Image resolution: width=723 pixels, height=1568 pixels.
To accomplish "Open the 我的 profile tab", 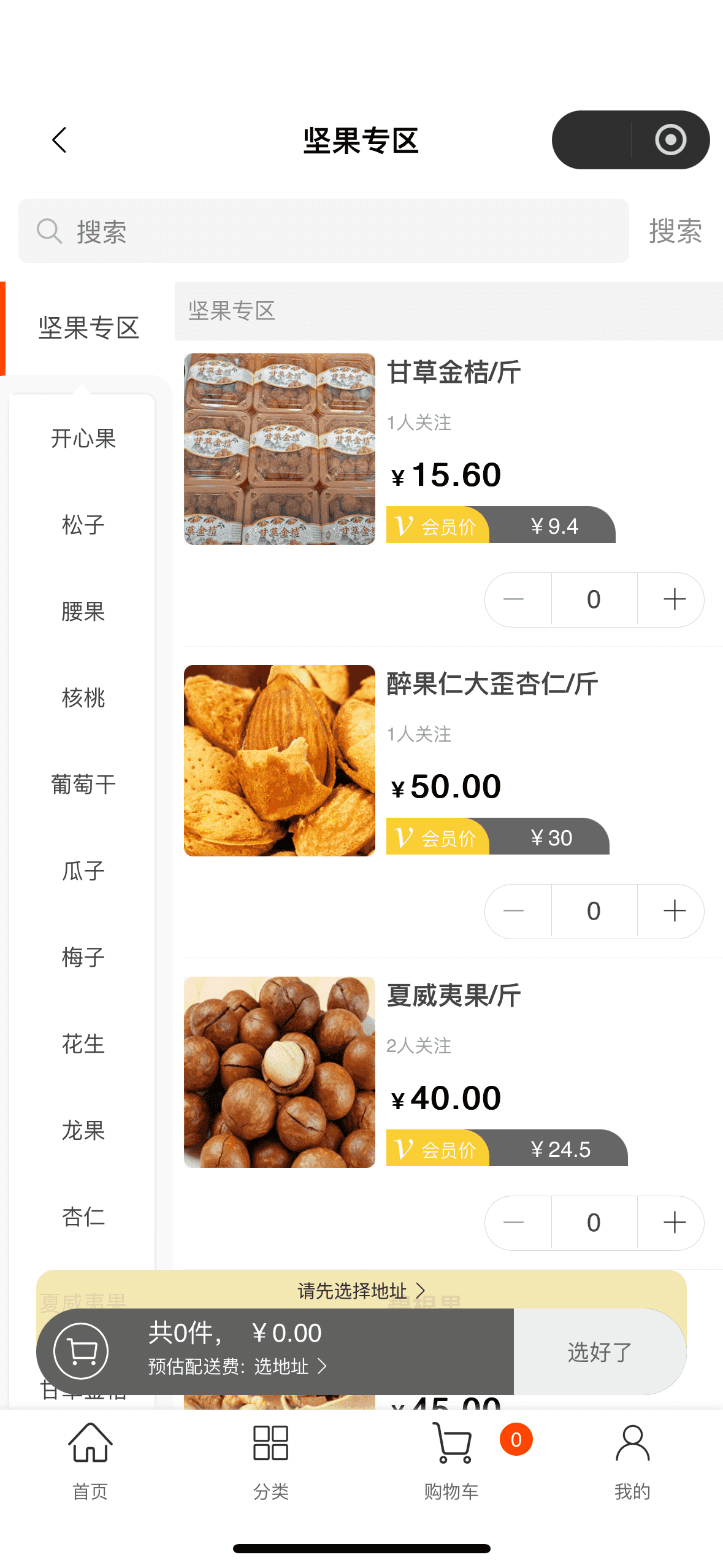I will pyautogui.click(x=632, y=1461).
